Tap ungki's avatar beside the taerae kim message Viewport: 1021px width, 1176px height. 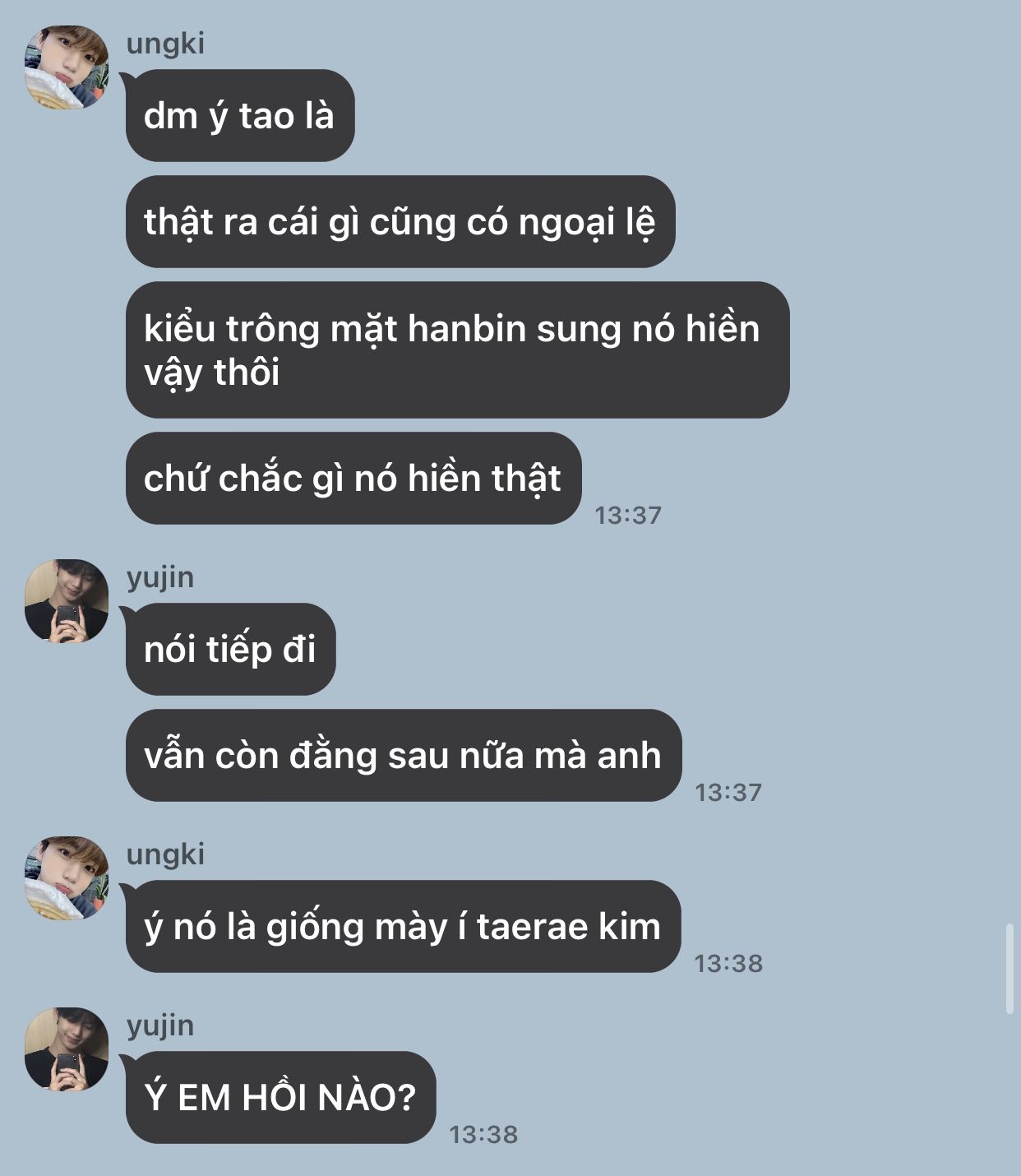coord(67,877)
